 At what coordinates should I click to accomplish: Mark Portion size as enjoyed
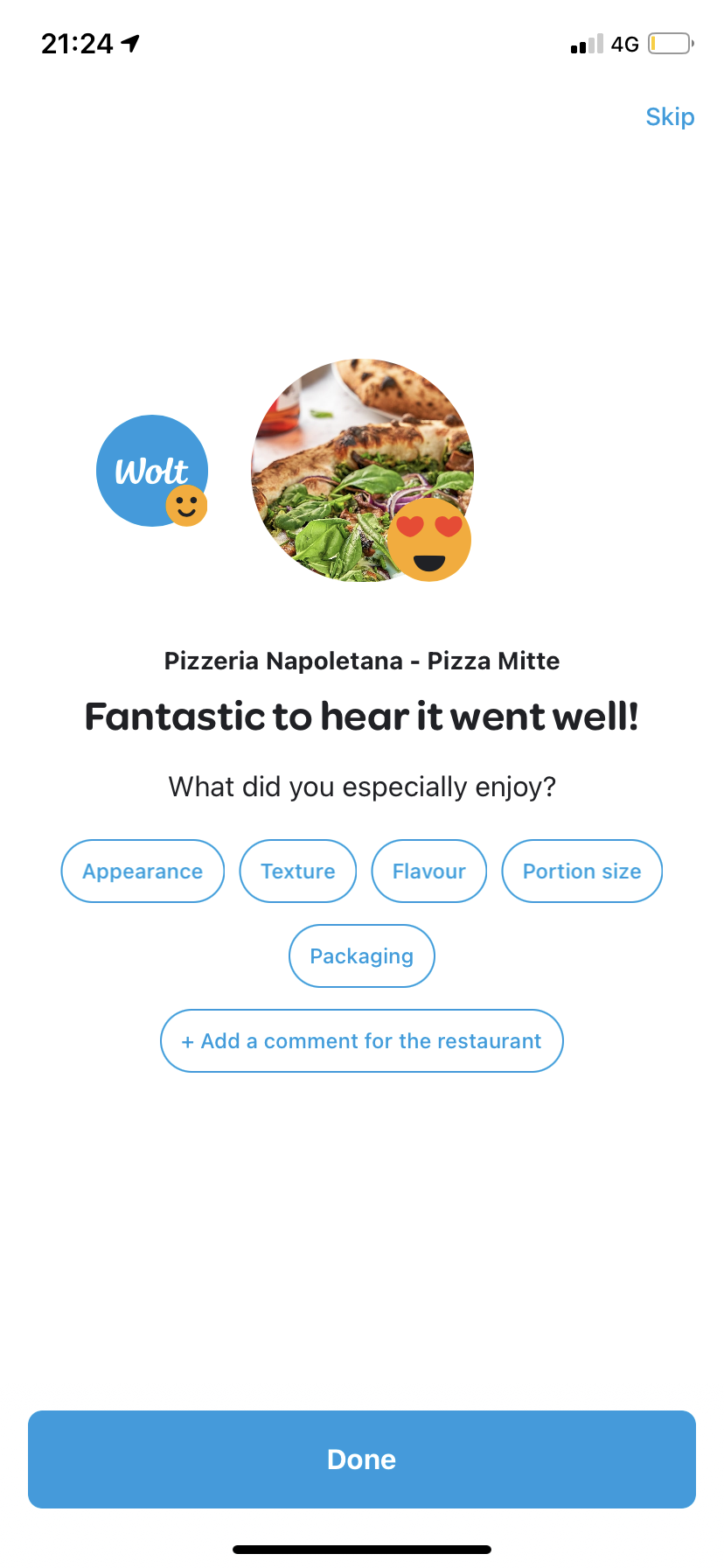click(x=581, y=871)
